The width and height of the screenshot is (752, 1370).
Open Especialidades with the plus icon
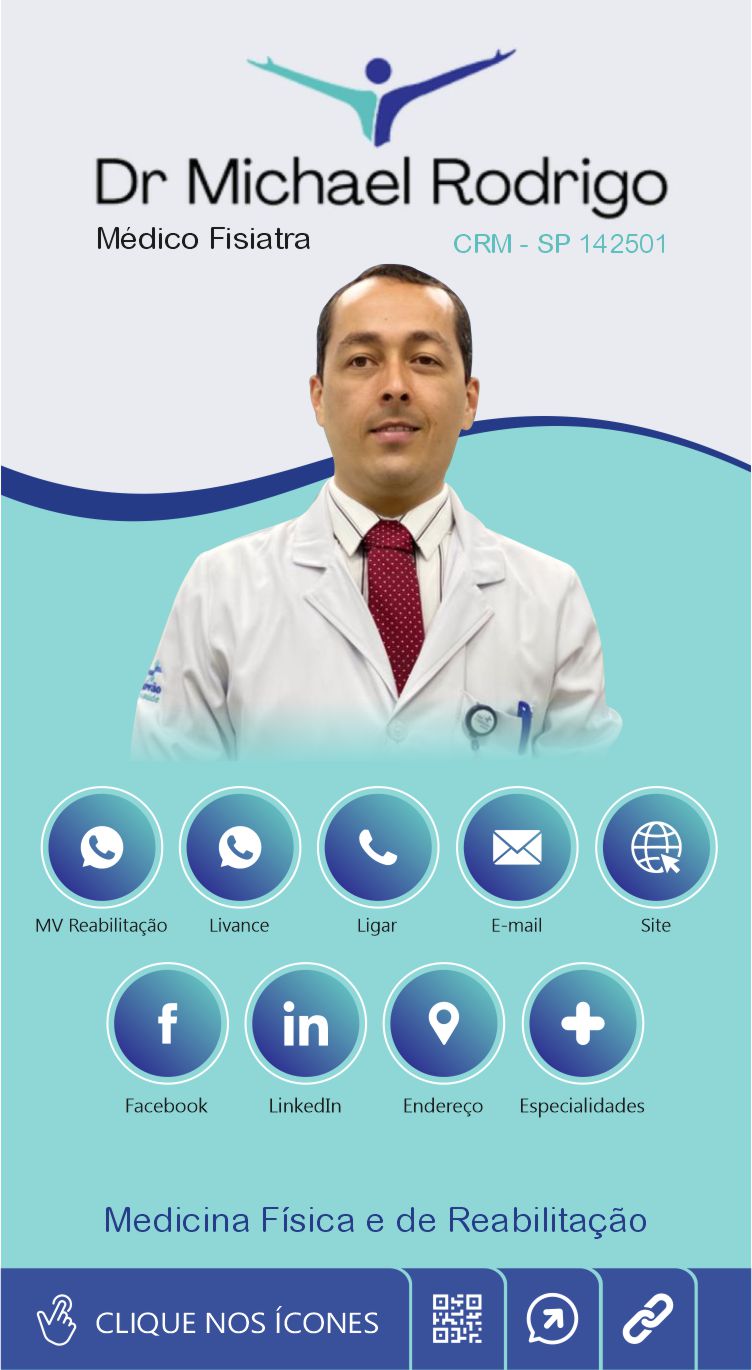click(x=583, y=1024)
